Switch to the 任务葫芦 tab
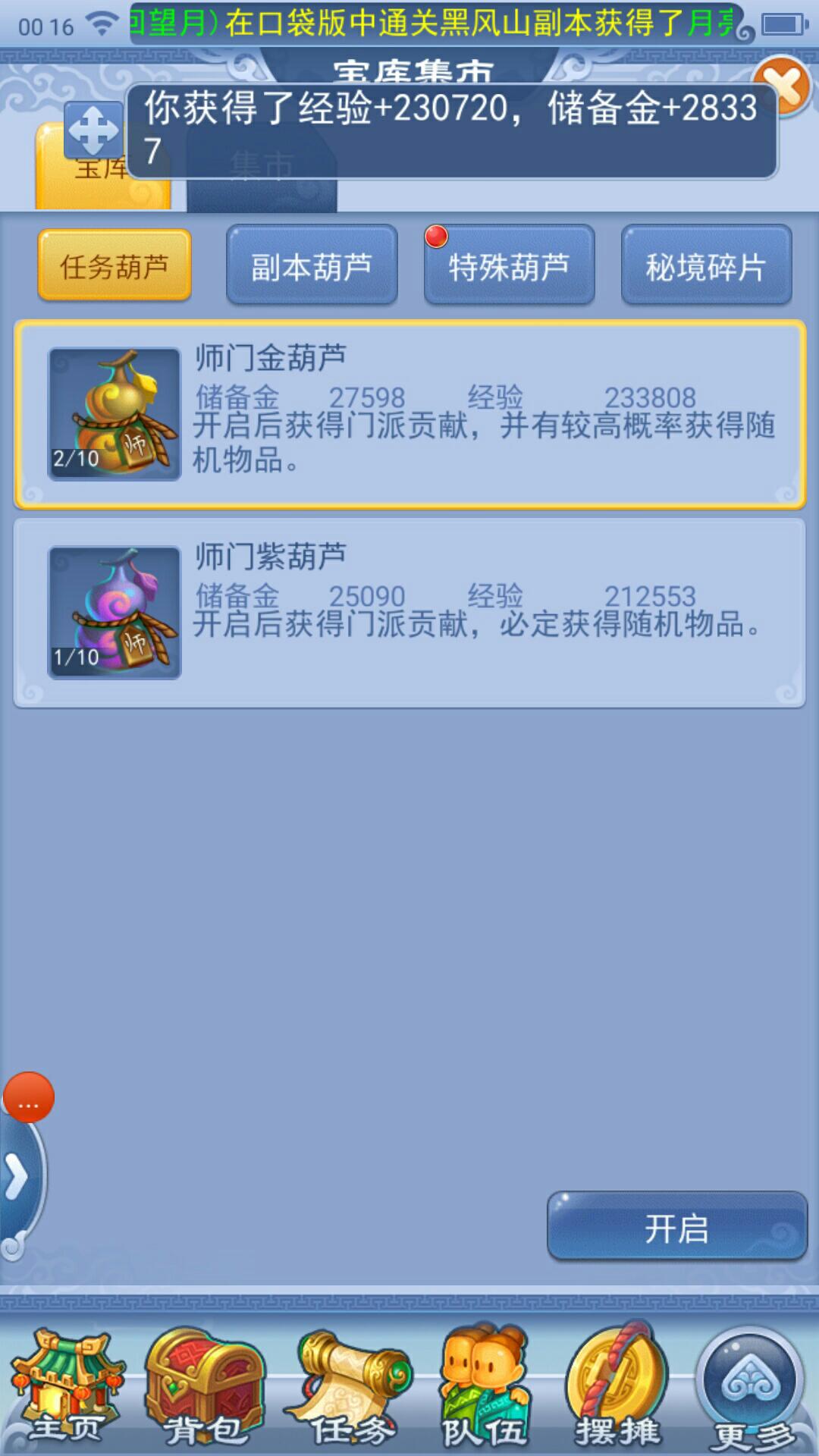819x1456 pixels. (115, 266)
